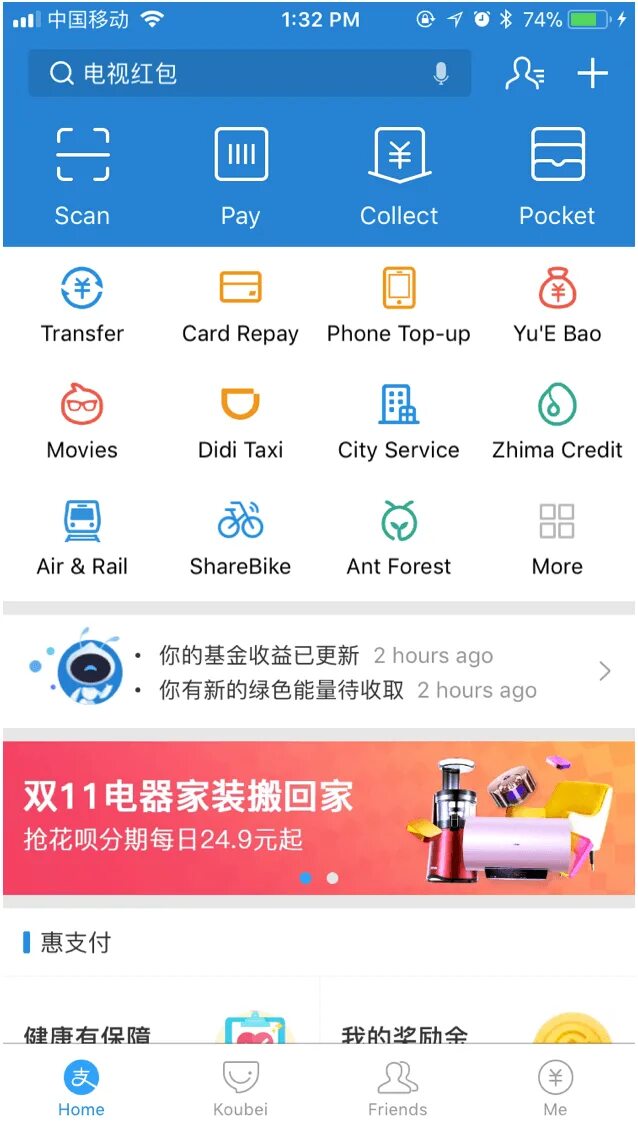The height and width of the screenshot is (1142, 638).
Task: Show More services
Action: (x=557, y=537)
